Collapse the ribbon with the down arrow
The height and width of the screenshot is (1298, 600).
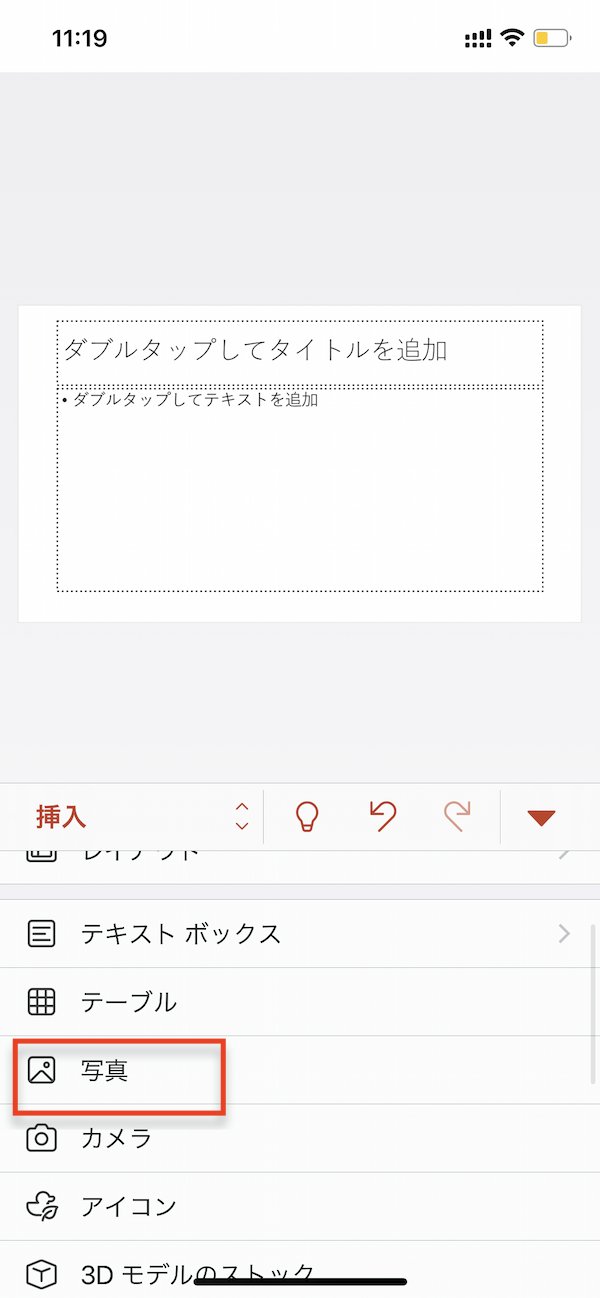pyautogui.click(x=541, y=817)
